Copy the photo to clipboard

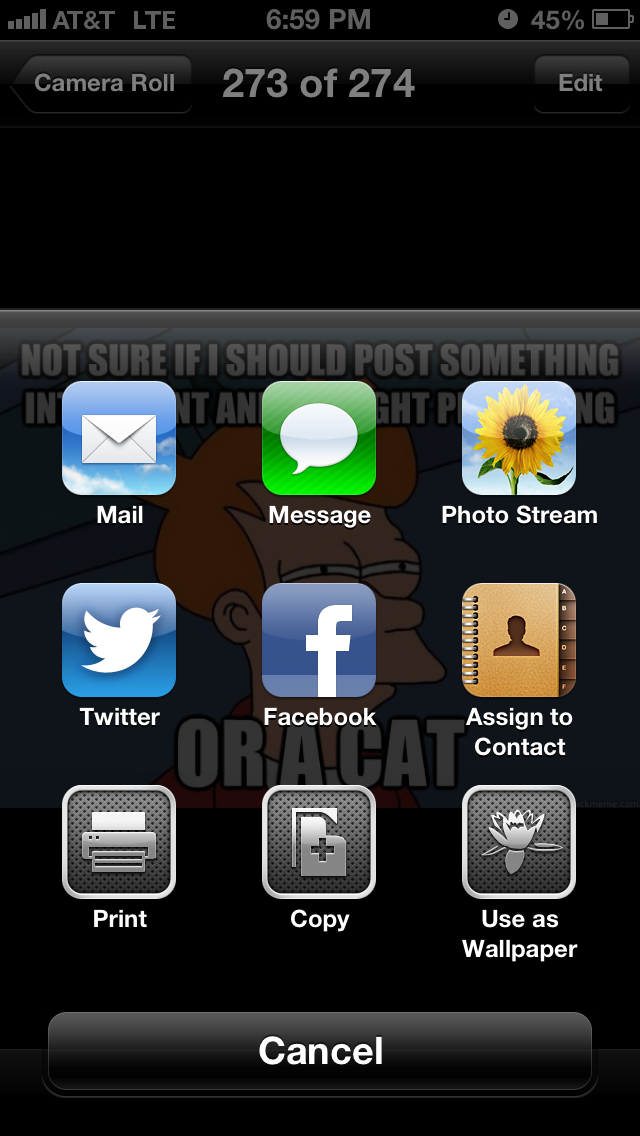pyautogui.click(x=319, y=842)
